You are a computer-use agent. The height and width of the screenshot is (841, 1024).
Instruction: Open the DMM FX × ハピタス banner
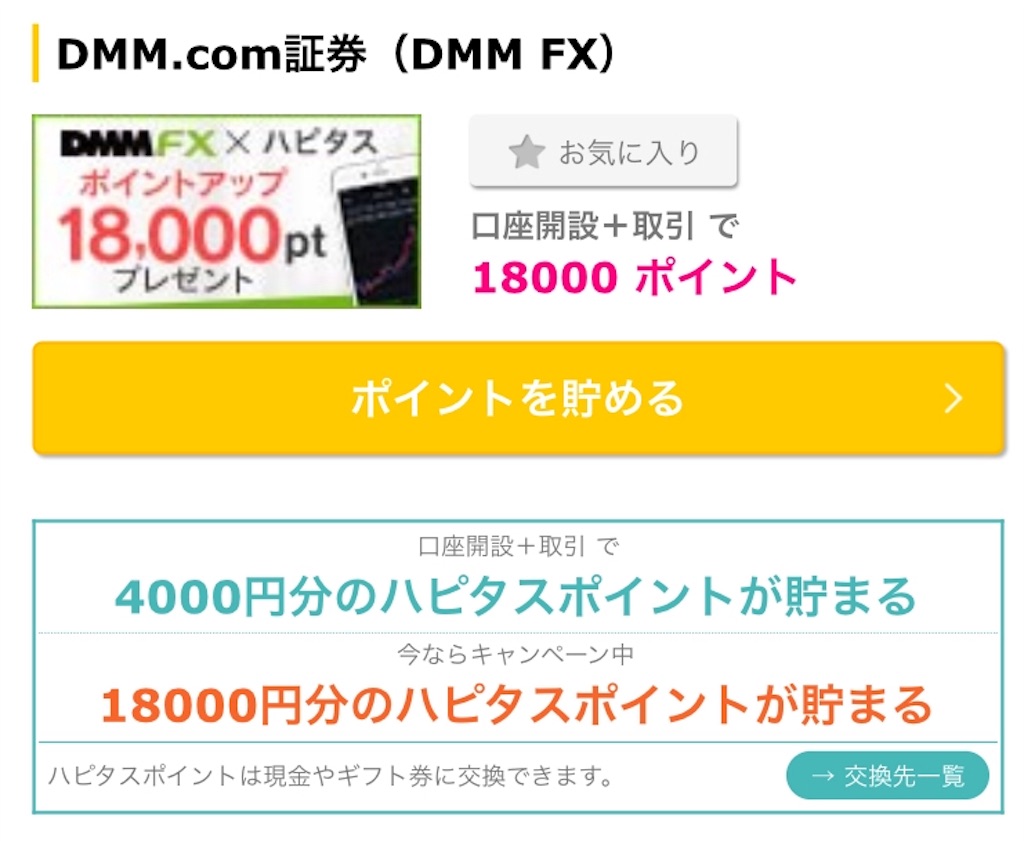pyautogui.click(x=227, y=211)
